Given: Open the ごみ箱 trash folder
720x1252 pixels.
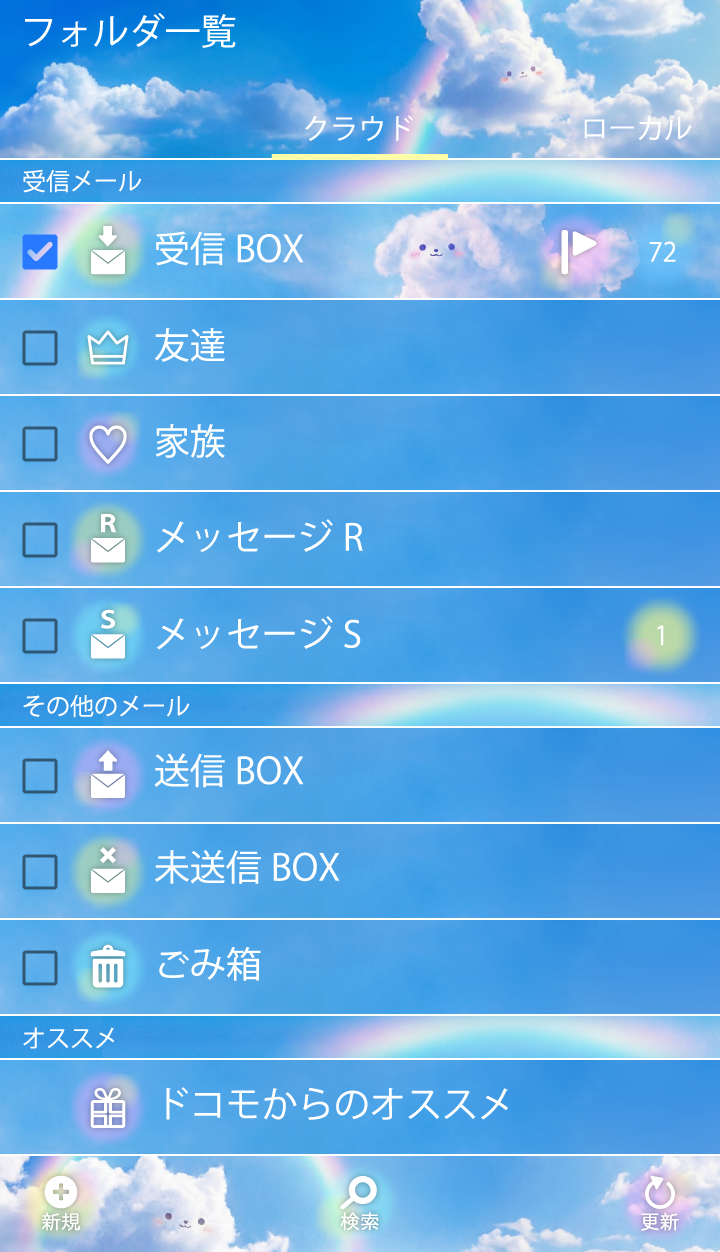Looking at the screenshot, I should (x=208, y=967).
